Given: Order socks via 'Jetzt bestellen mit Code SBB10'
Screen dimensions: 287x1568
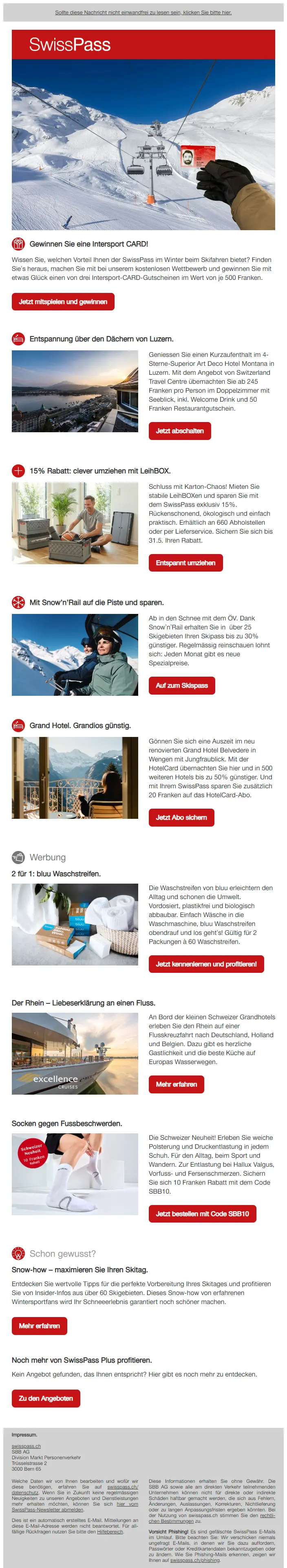Looking at the screenshot, I should point(202,1214).
